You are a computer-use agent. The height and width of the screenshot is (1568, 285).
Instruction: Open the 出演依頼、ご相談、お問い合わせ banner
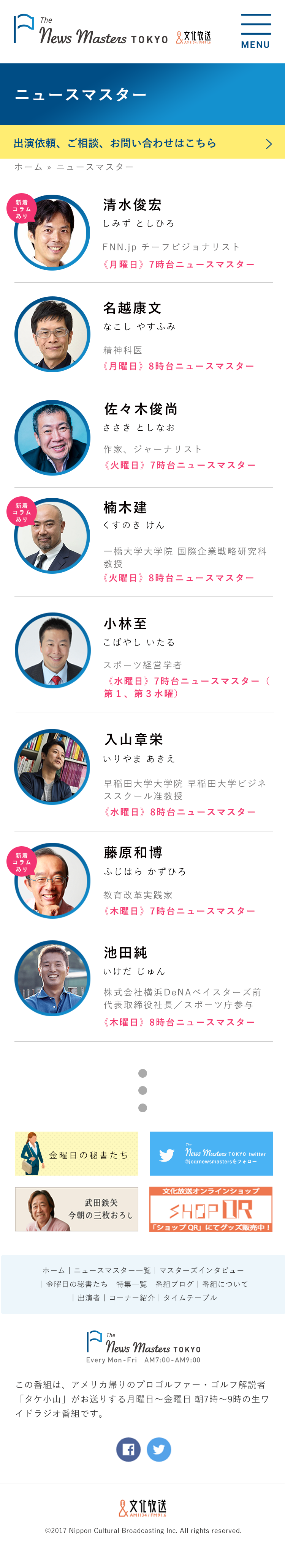(x=142, y=143)
